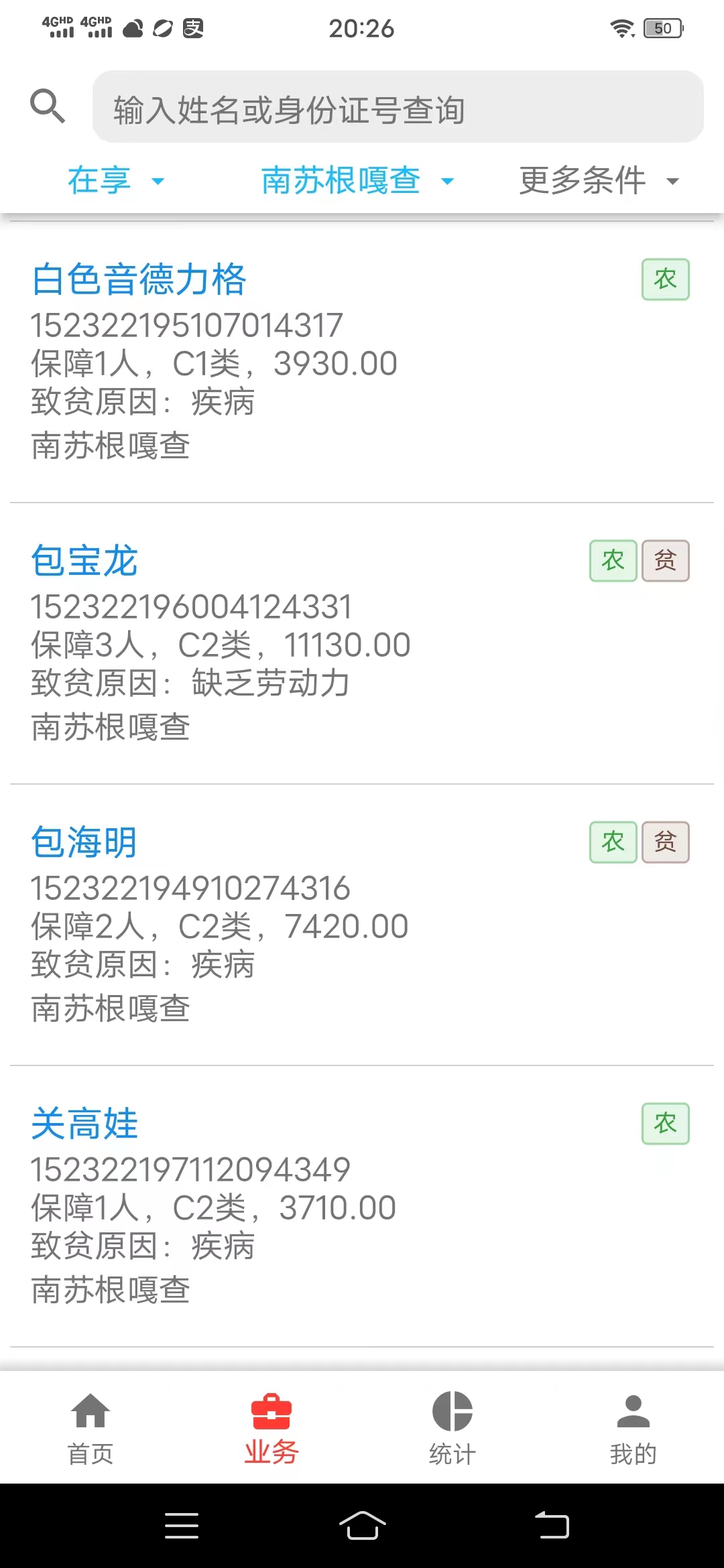Open the 南苏根嘎查 area dropdown
The width and height of the screenshot is (724, 1568).
pyautogui.click(x=357, y=180)
